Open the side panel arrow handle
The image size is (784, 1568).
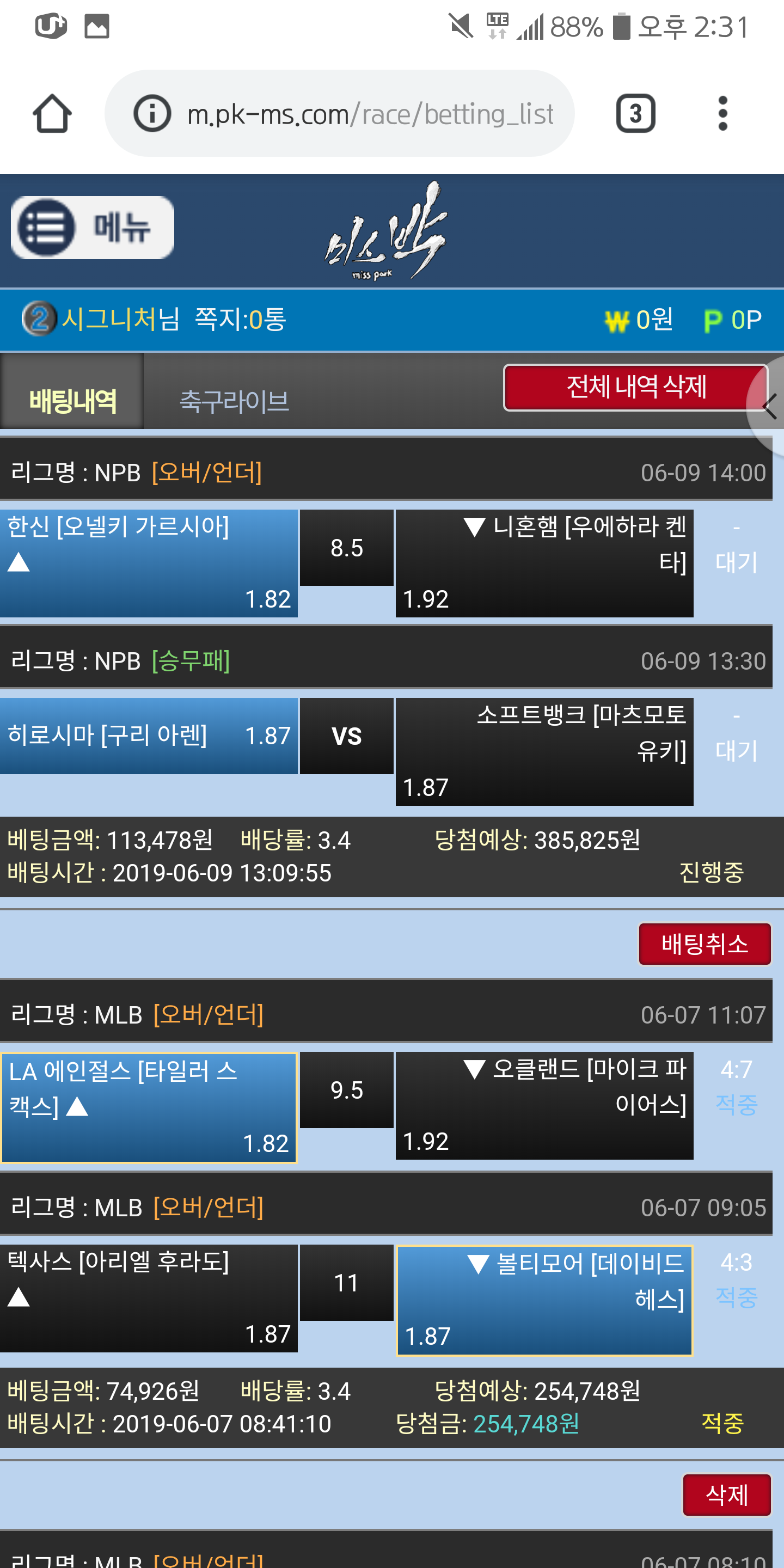769,407
